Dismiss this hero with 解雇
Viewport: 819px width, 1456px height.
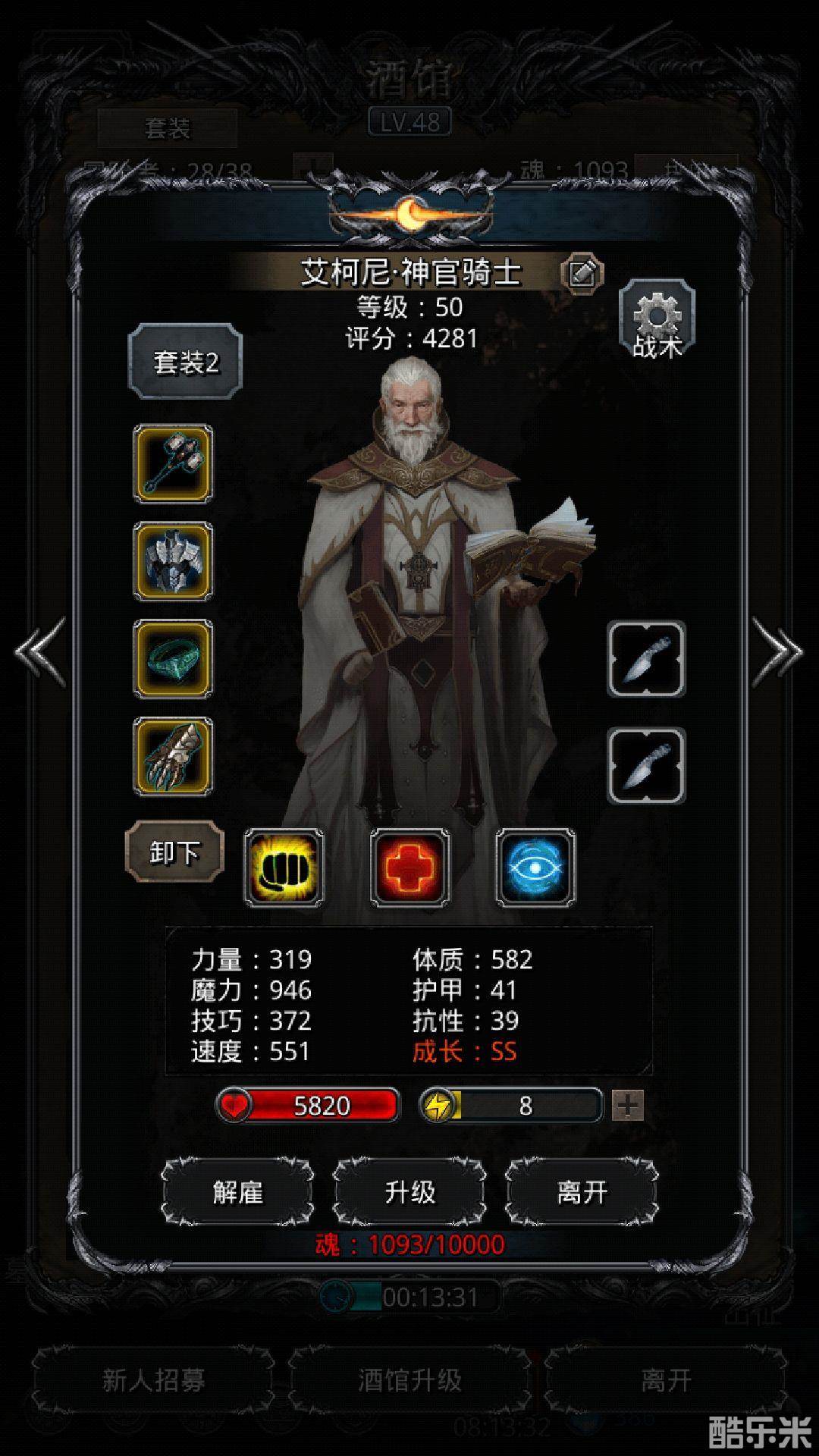coord(237,1192)
